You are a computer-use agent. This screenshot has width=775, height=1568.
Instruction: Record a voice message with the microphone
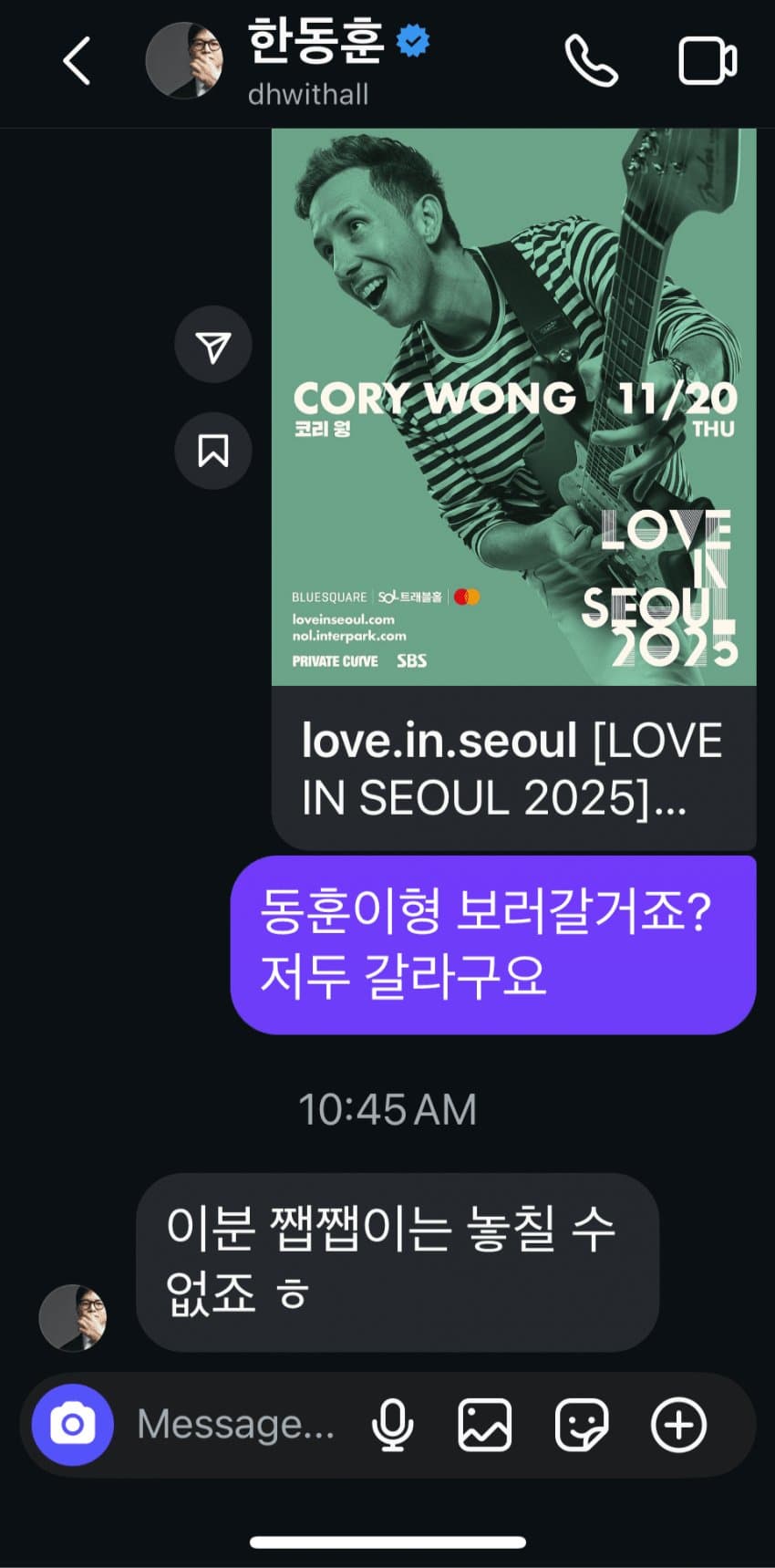tap(392, 1425)
